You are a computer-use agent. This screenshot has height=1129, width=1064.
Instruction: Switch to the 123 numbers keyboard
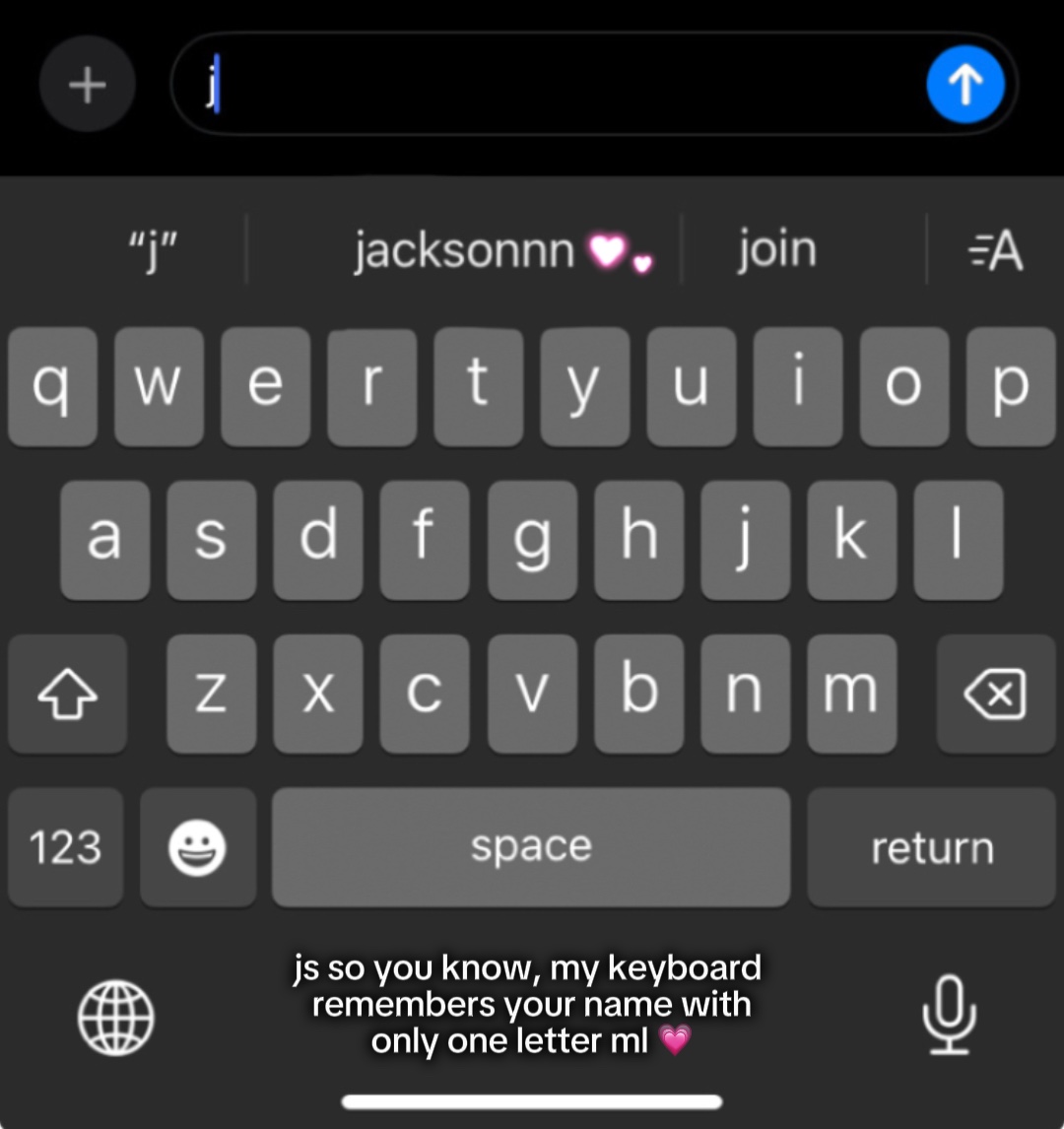tap(65, 847)
